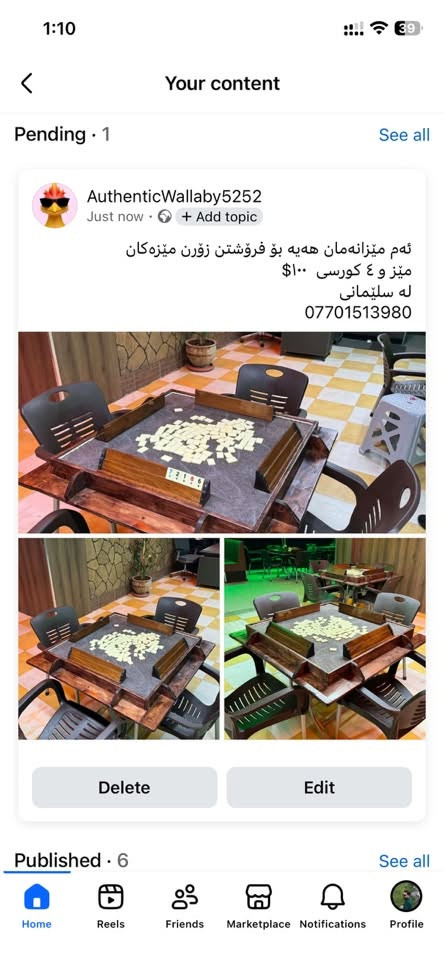Tap the Add topic chip
Image resolution: width=444 pixels, height=960 pixels.
click(219, 217)
